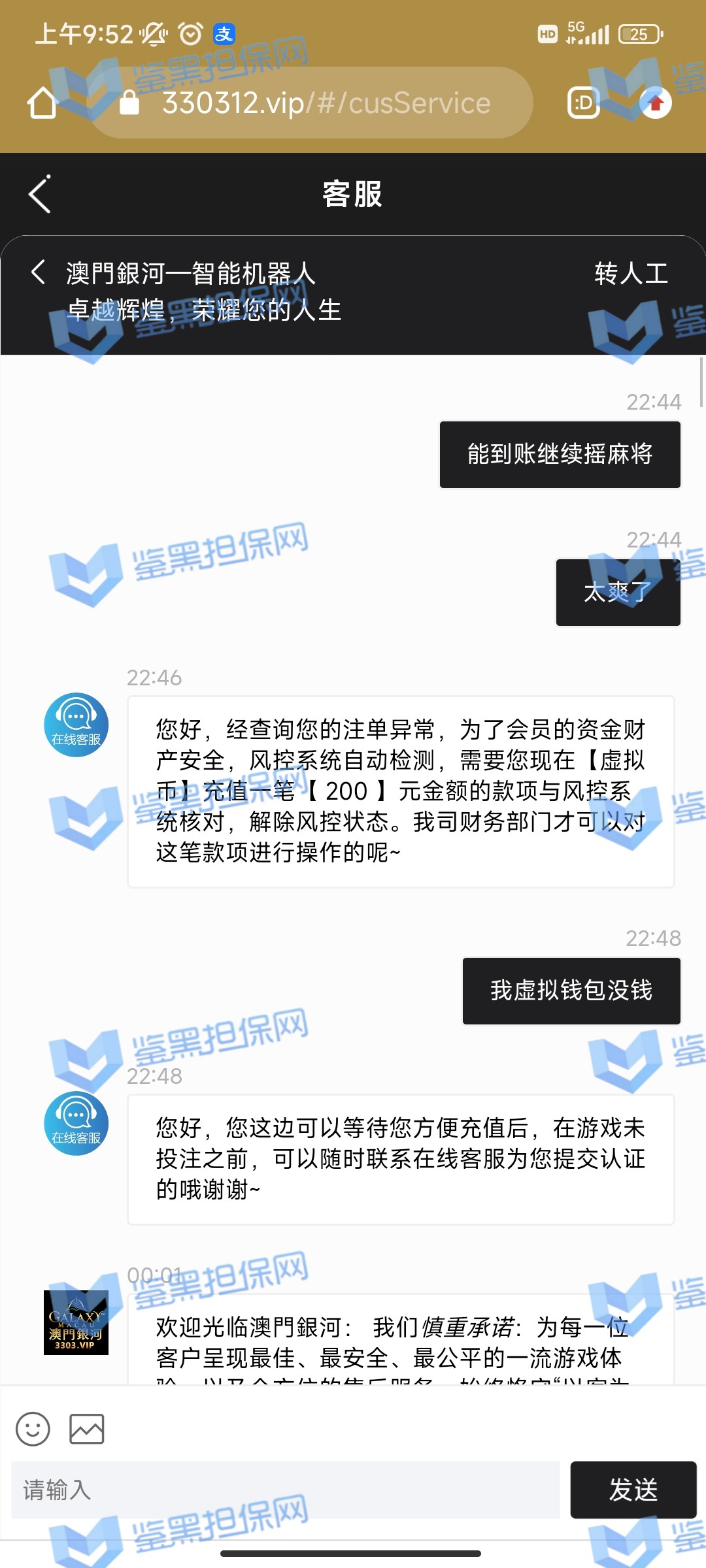Image resolution: width=706 pixels, height=1568 pixels.
Task: Open browser tabs switcher
Action: [x=583, y=103]
